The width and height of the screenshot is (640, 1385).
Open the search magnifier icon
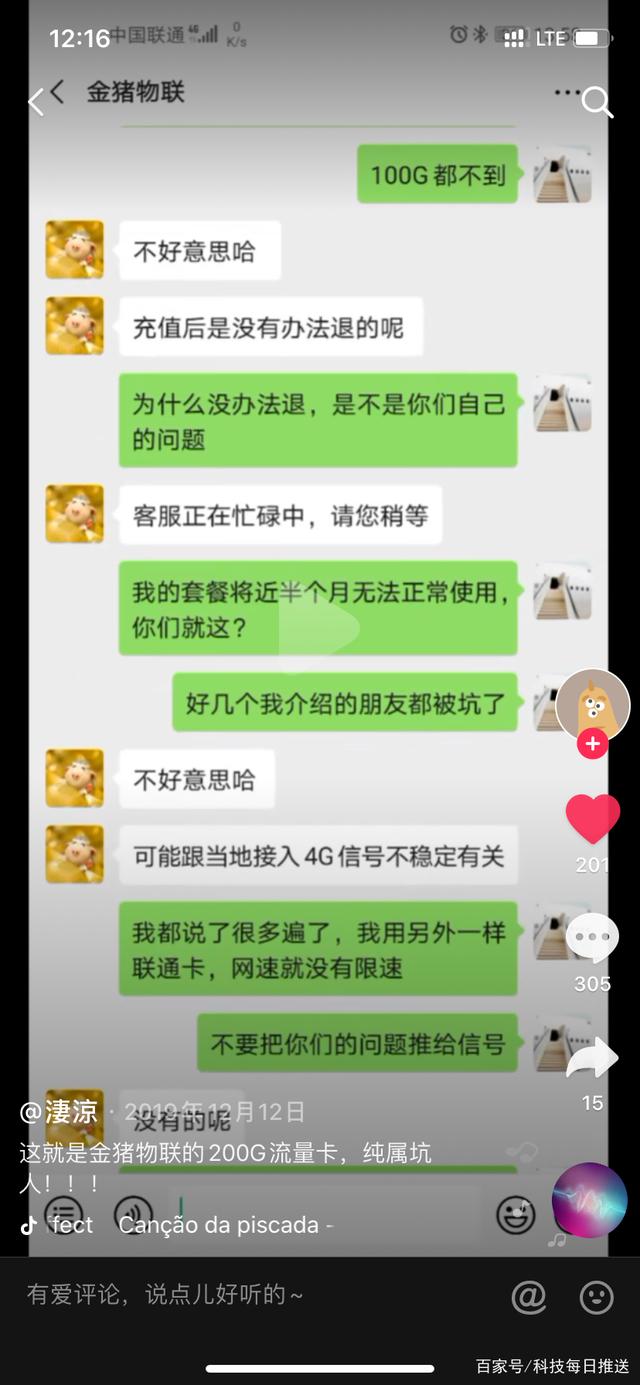click(597, 101)
